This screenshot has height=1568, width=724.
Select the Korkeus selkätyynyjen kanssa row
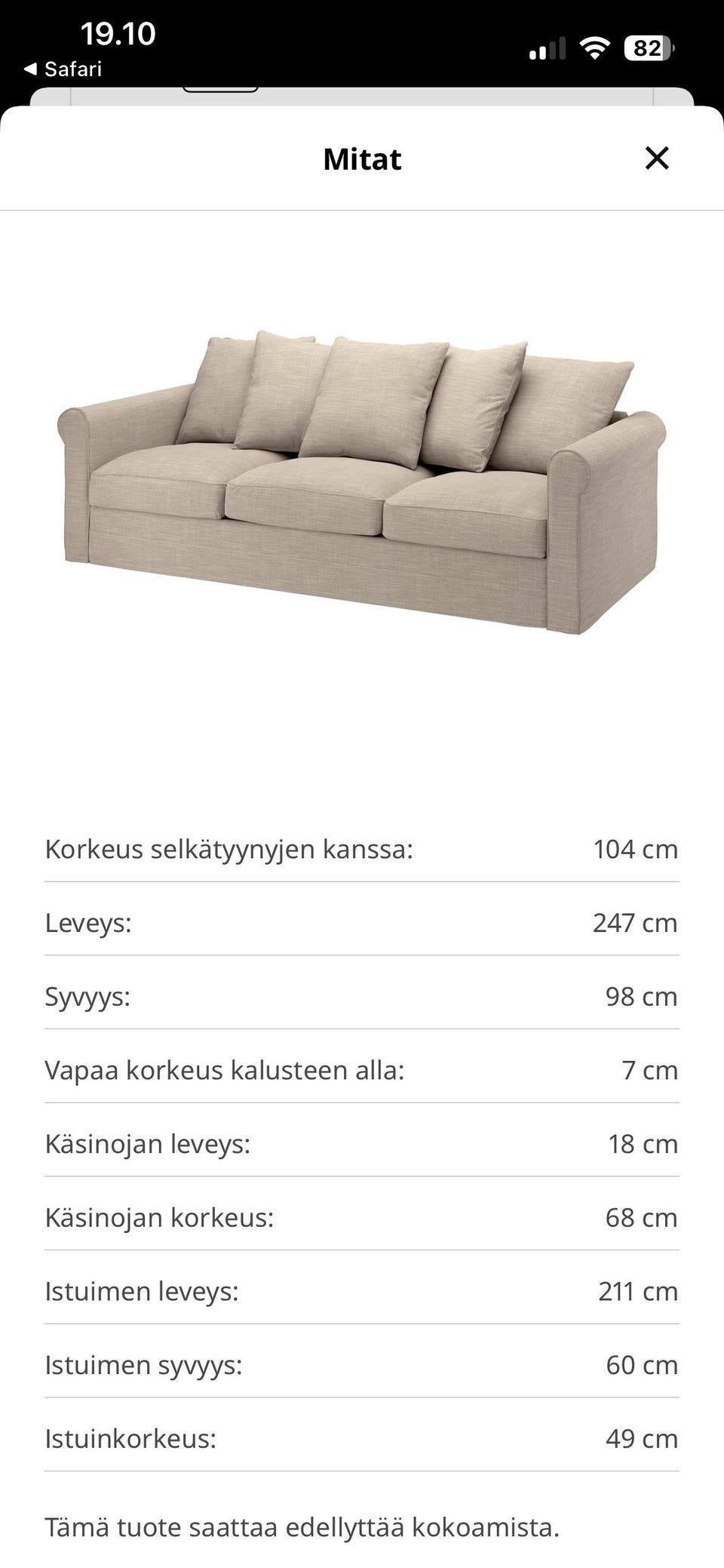362,849
